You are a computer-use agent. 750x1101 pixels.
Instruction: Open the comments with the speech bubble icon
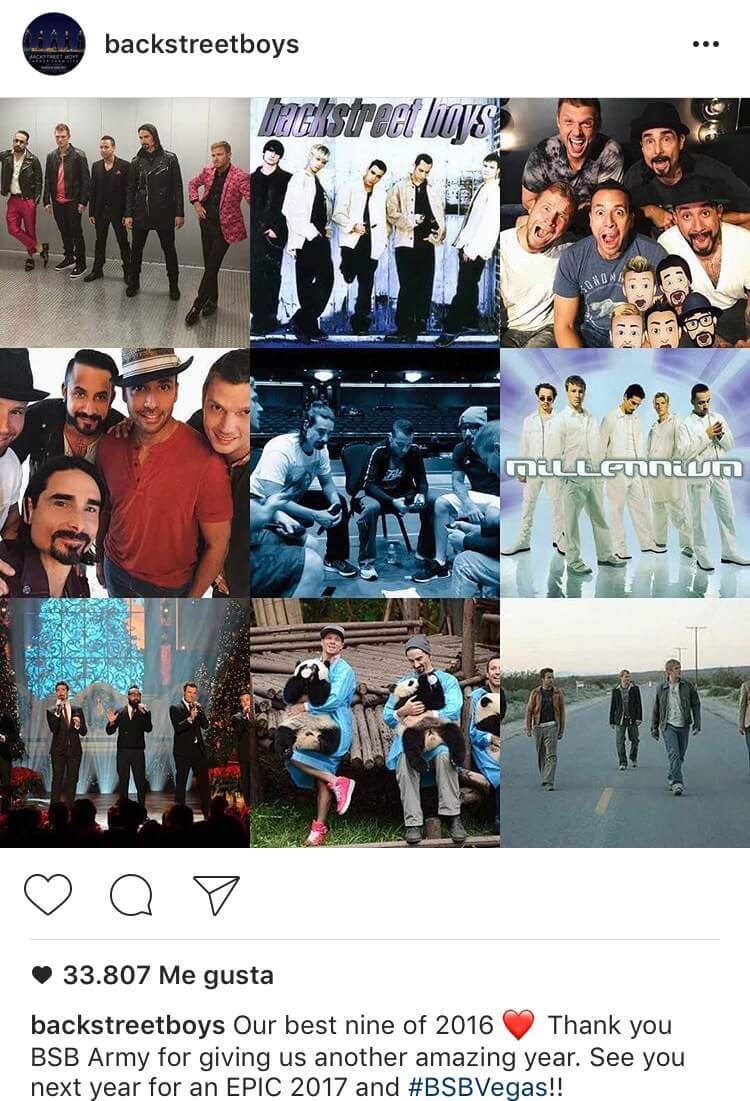(x=131, y=895)
